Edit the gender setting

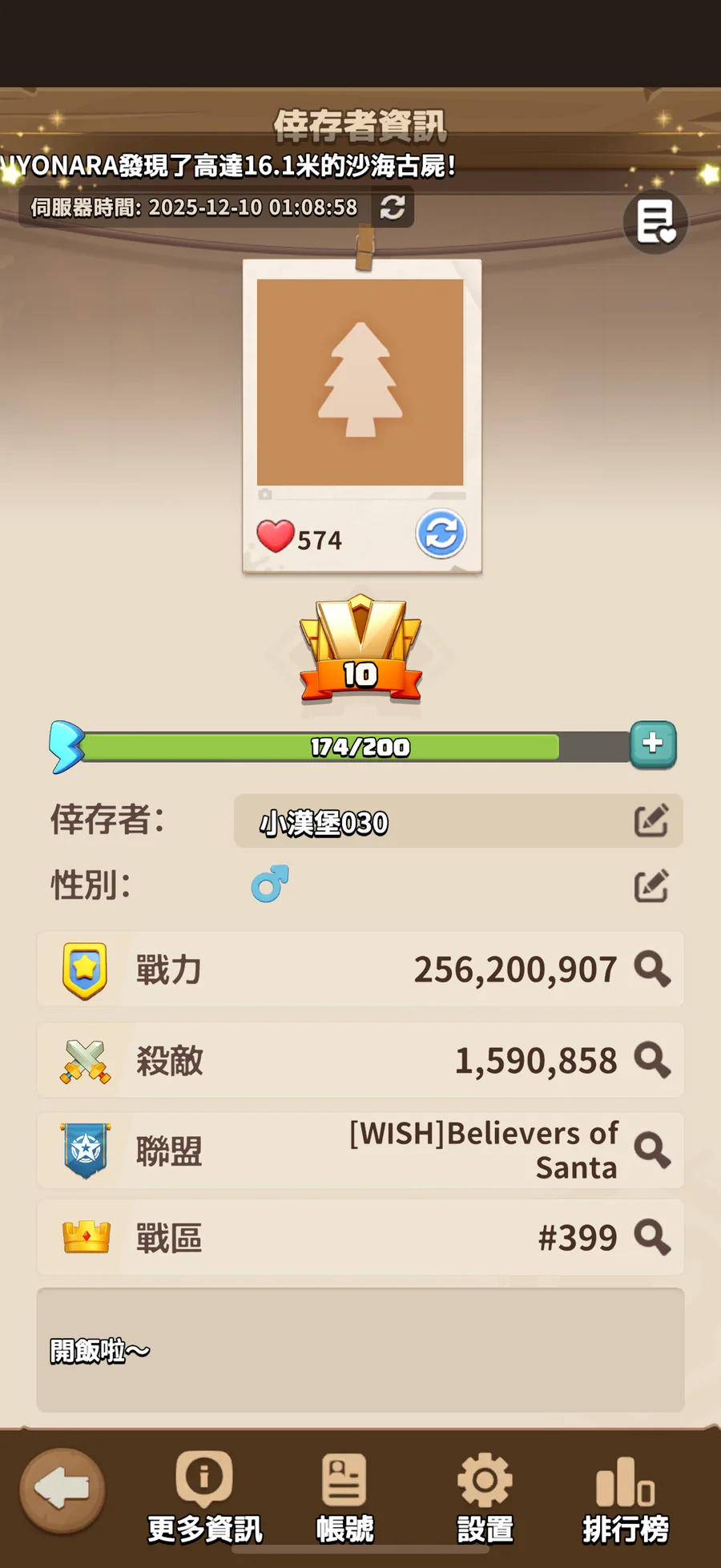click(651, 886)
